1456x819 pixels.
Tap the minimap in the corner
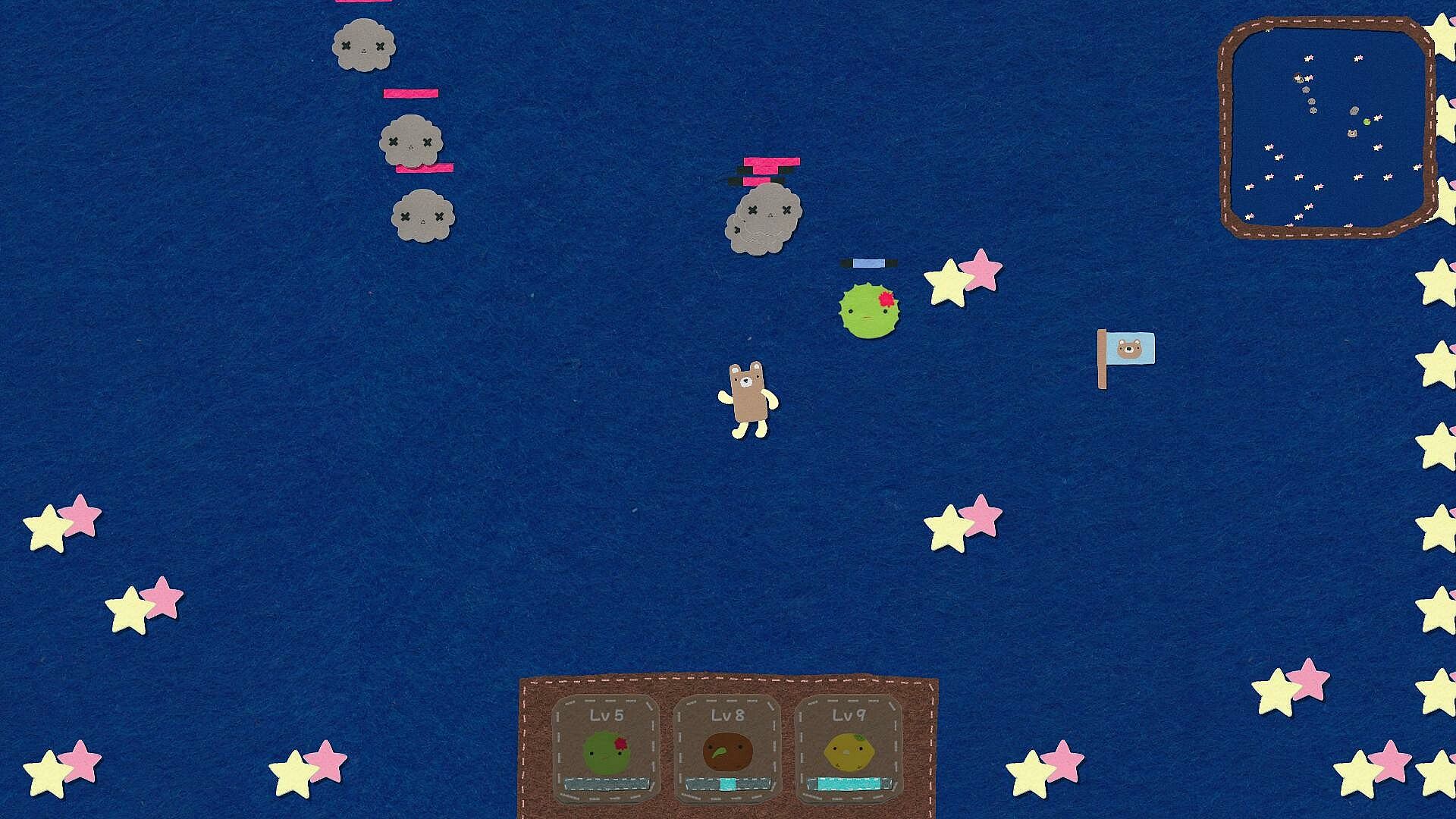(x=1327, y=127)
